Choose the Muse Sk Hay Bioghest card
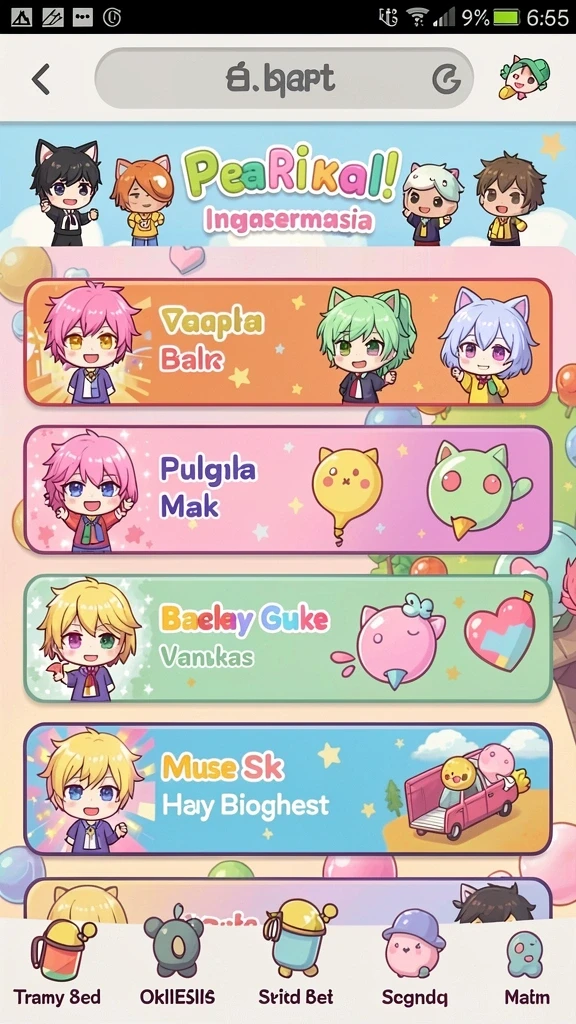The image size is (576, 1024). (288, 788)
